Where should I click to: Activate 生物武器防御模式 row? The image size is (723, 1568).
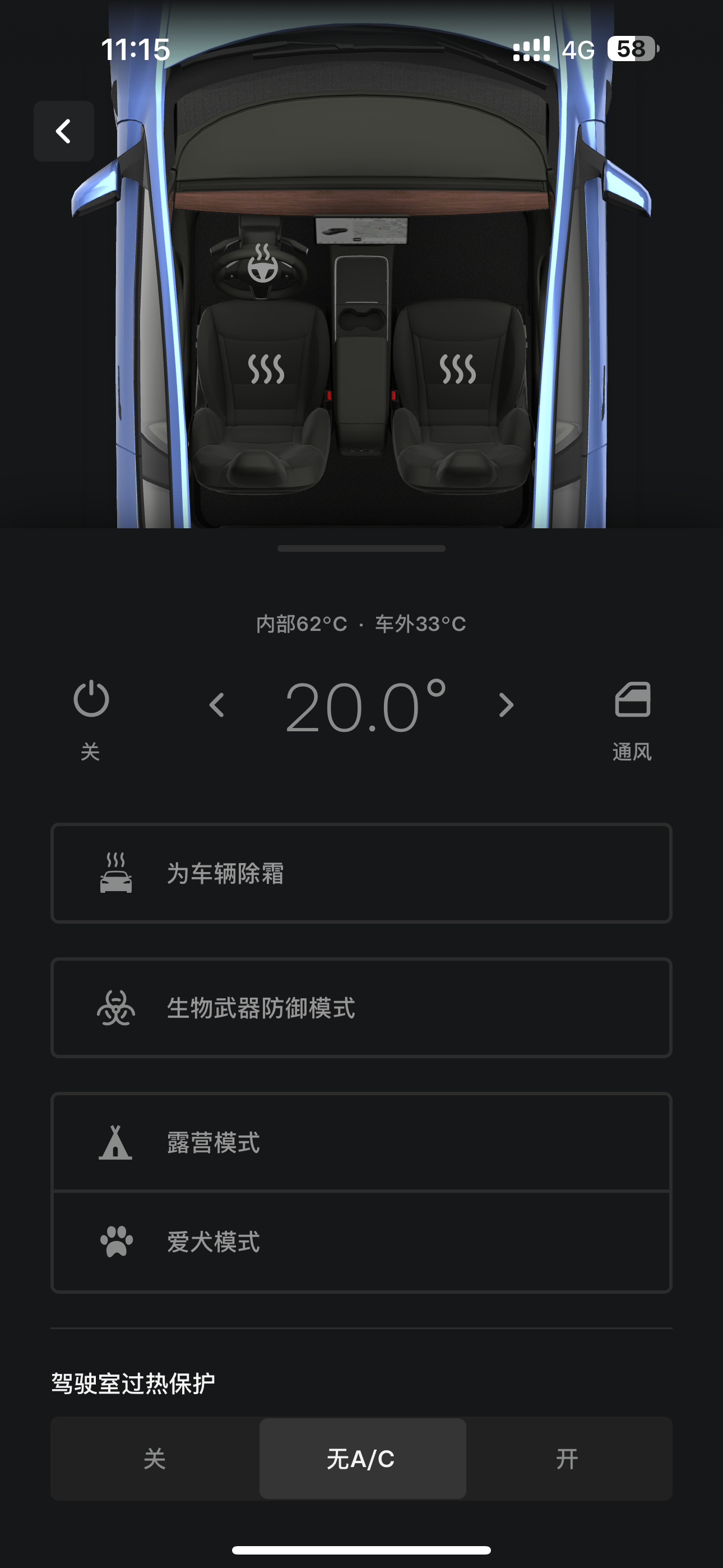pyautogui.click(x=361, y=1009)
